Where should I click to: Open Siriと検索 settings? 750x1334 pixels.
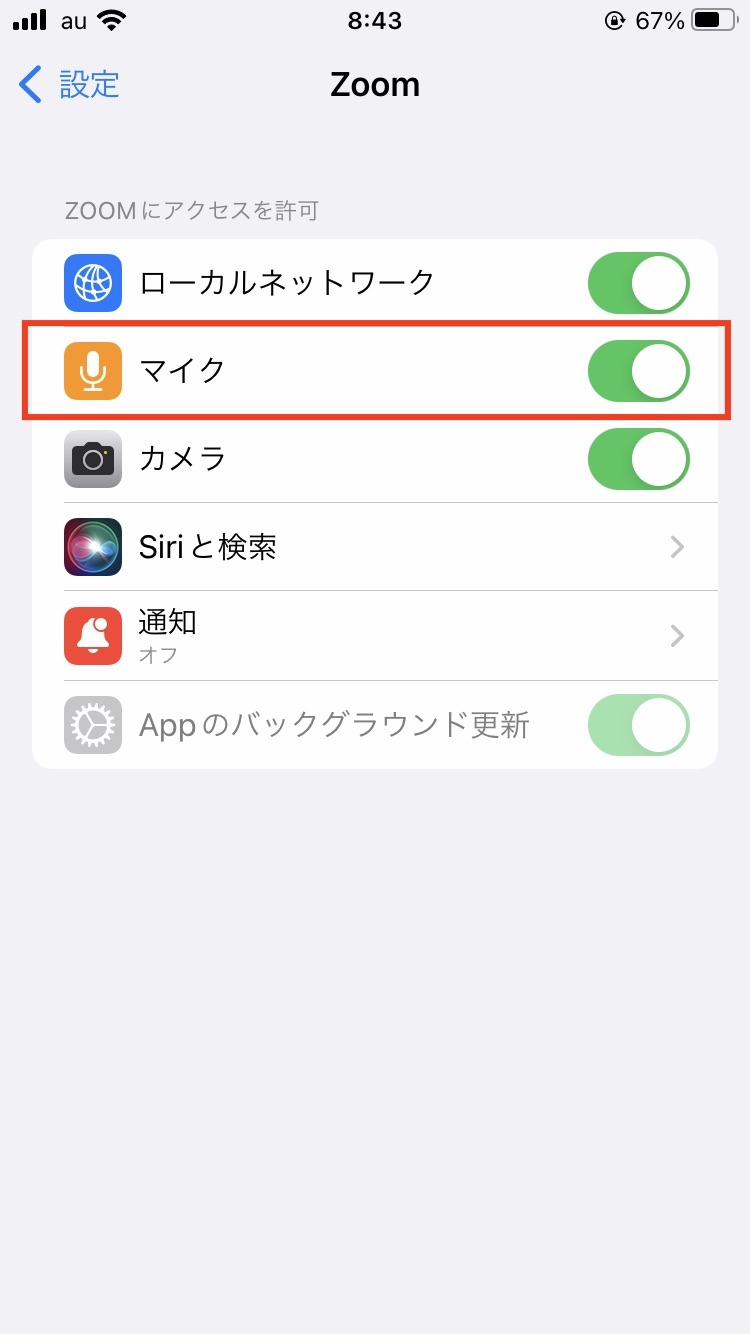[375, 547]
